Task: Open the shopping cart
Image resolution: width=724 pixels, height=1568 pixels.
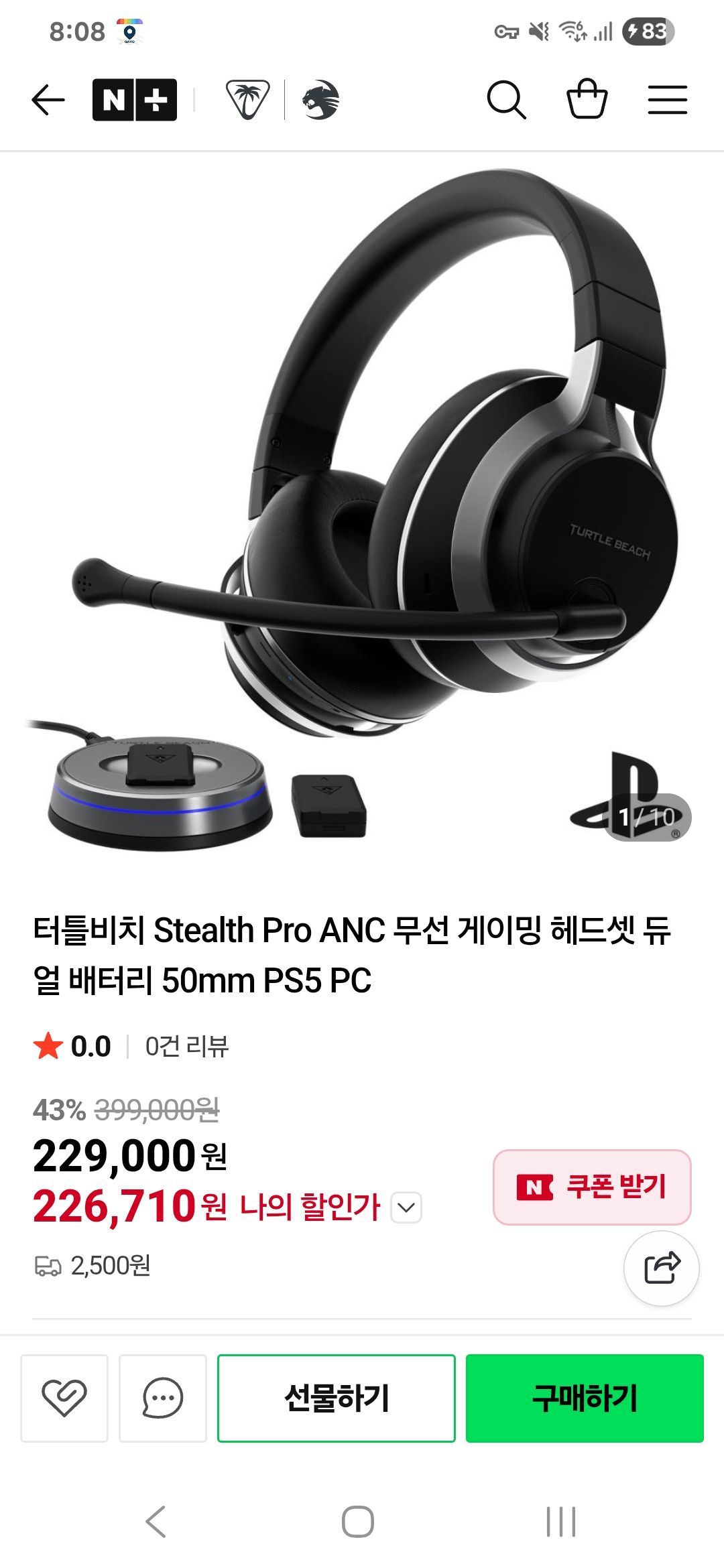Action: [x=587, y=101]
